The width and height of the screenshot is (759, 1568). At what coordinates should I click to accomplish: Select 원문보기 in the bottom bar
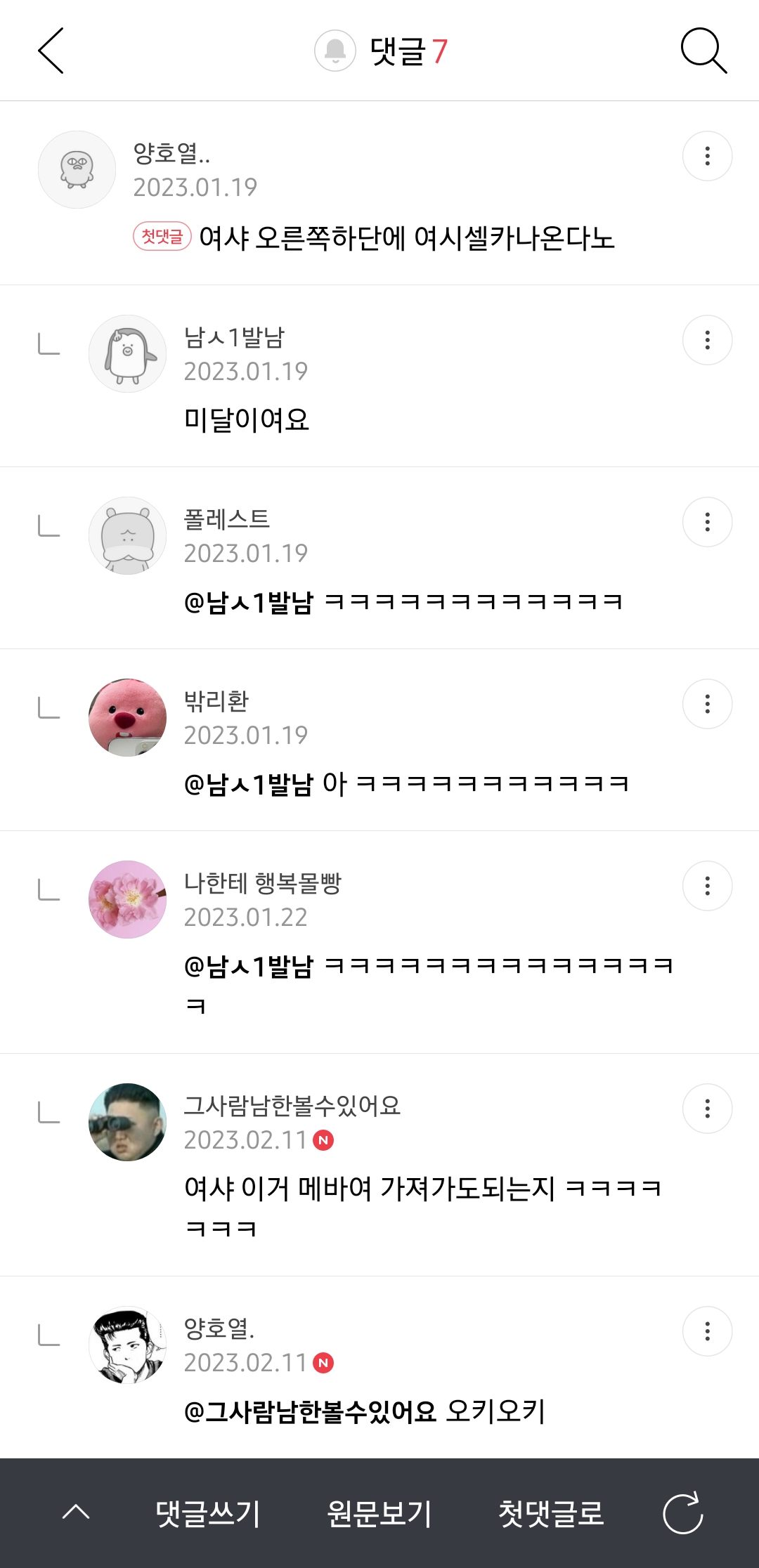point(379,1515)
